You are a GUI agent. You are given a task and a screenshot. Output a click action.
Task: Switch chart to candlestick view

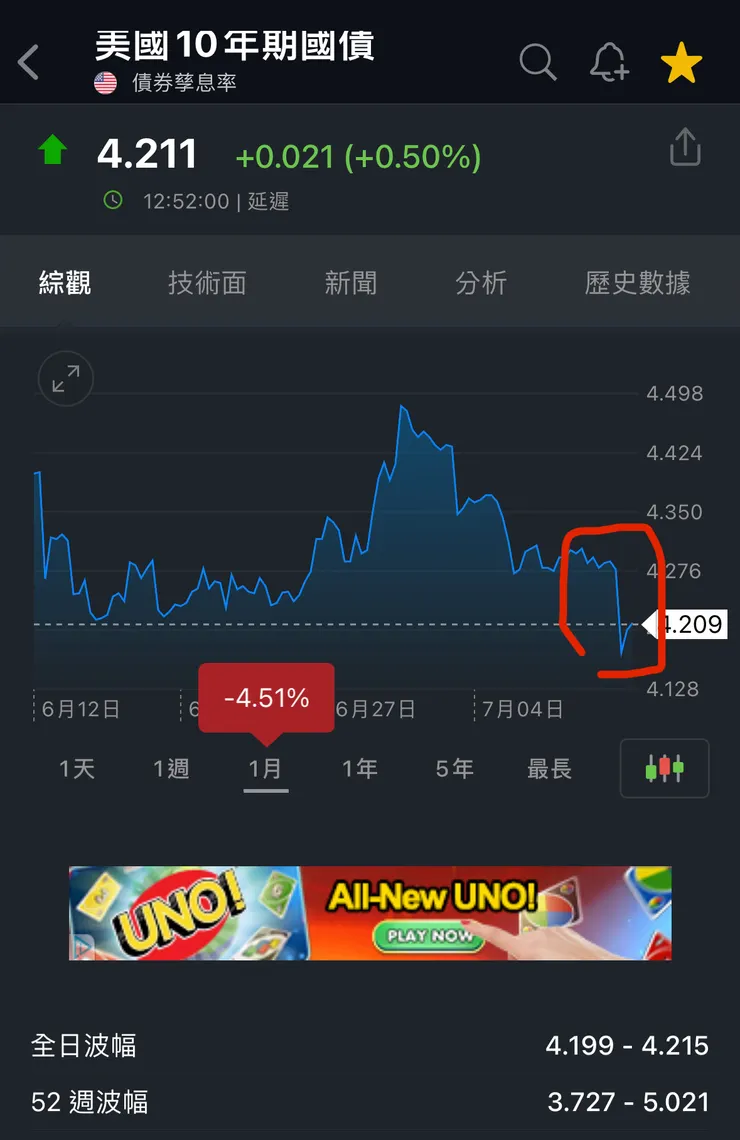tap(663, 768)
